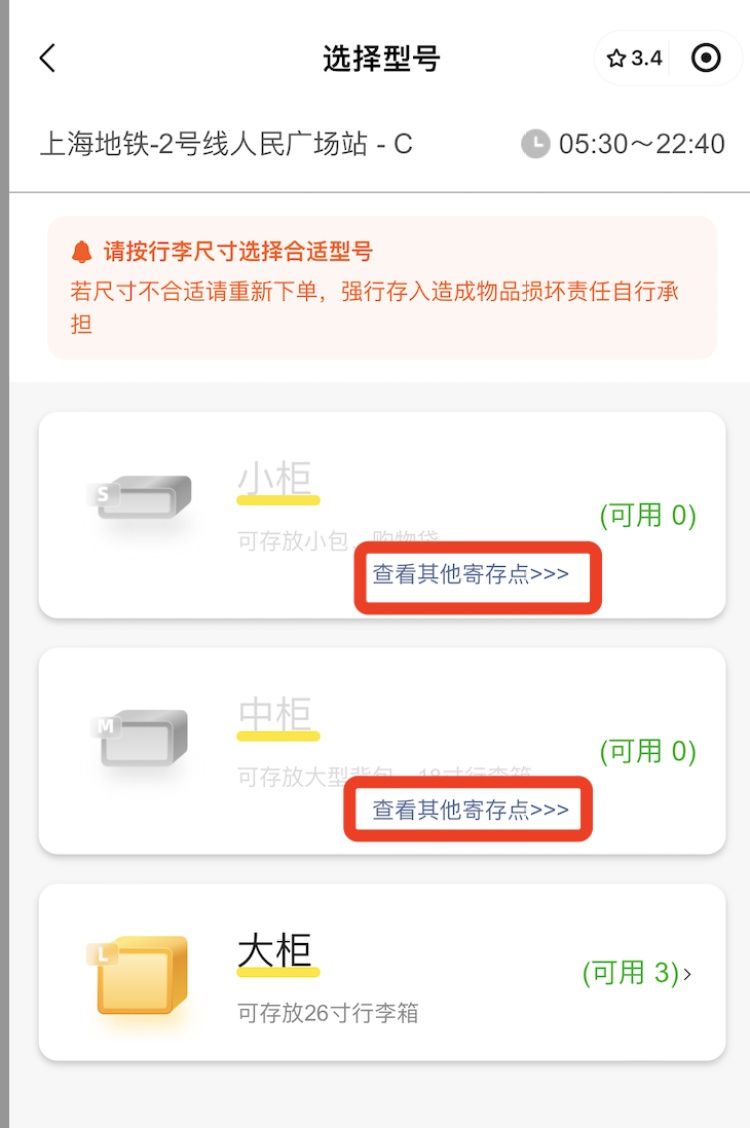Select the large locker (大柜) icon

click(140, 972)
